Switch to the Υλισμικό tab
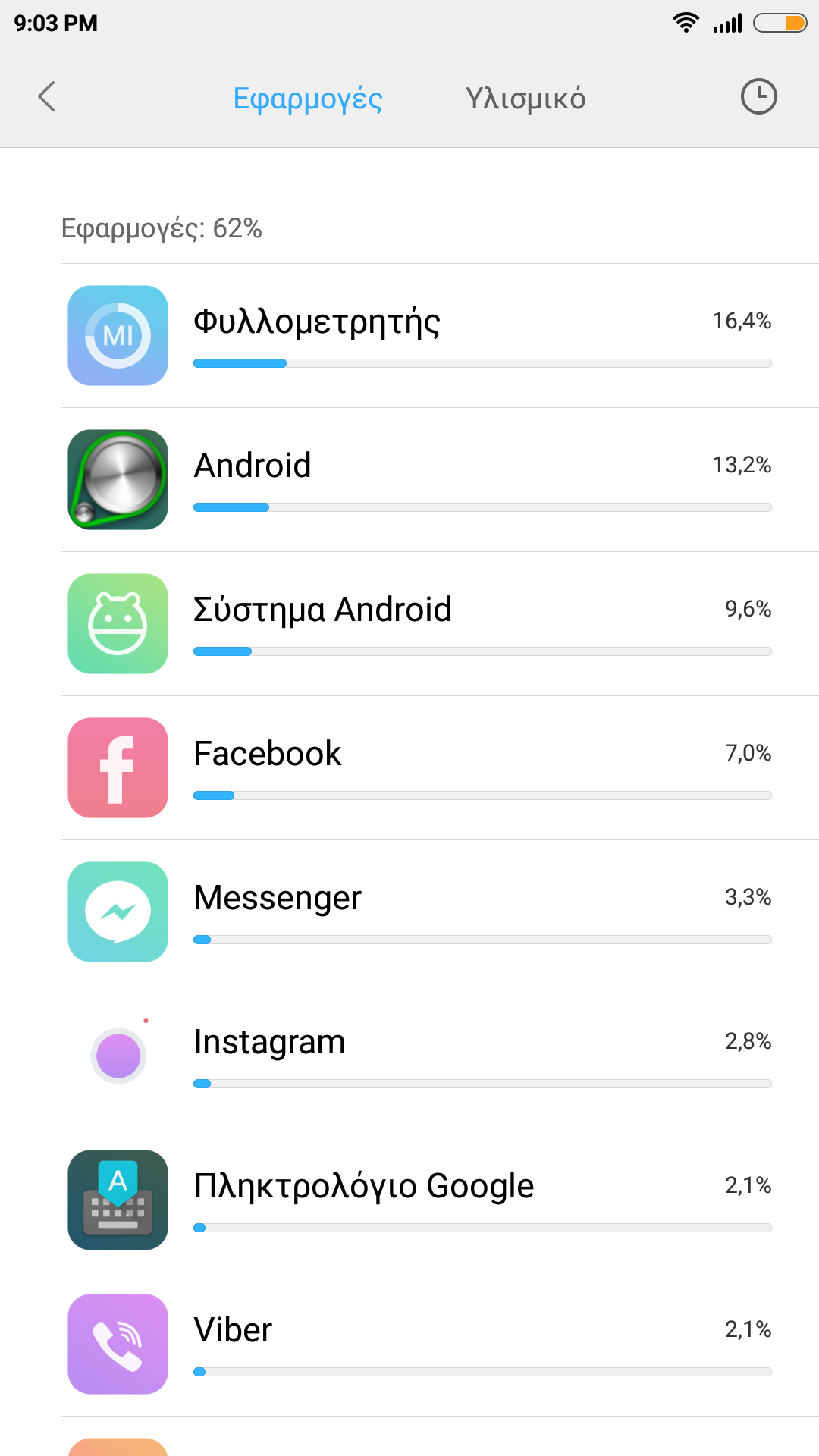This screenshot has width=819, height=1456. [525, 99]
